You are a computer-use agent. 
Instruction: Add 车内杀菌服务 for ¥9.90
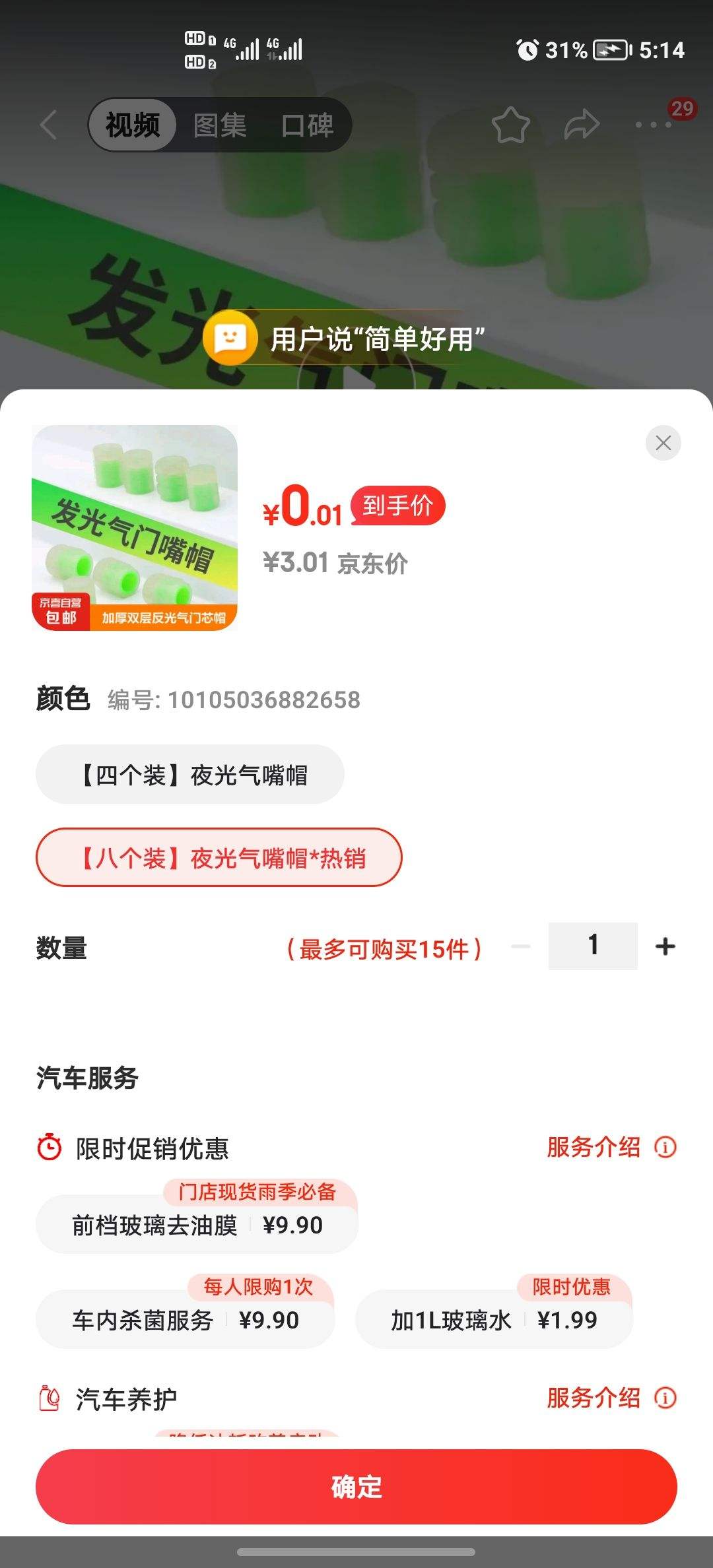click(x=185, y=1320)
